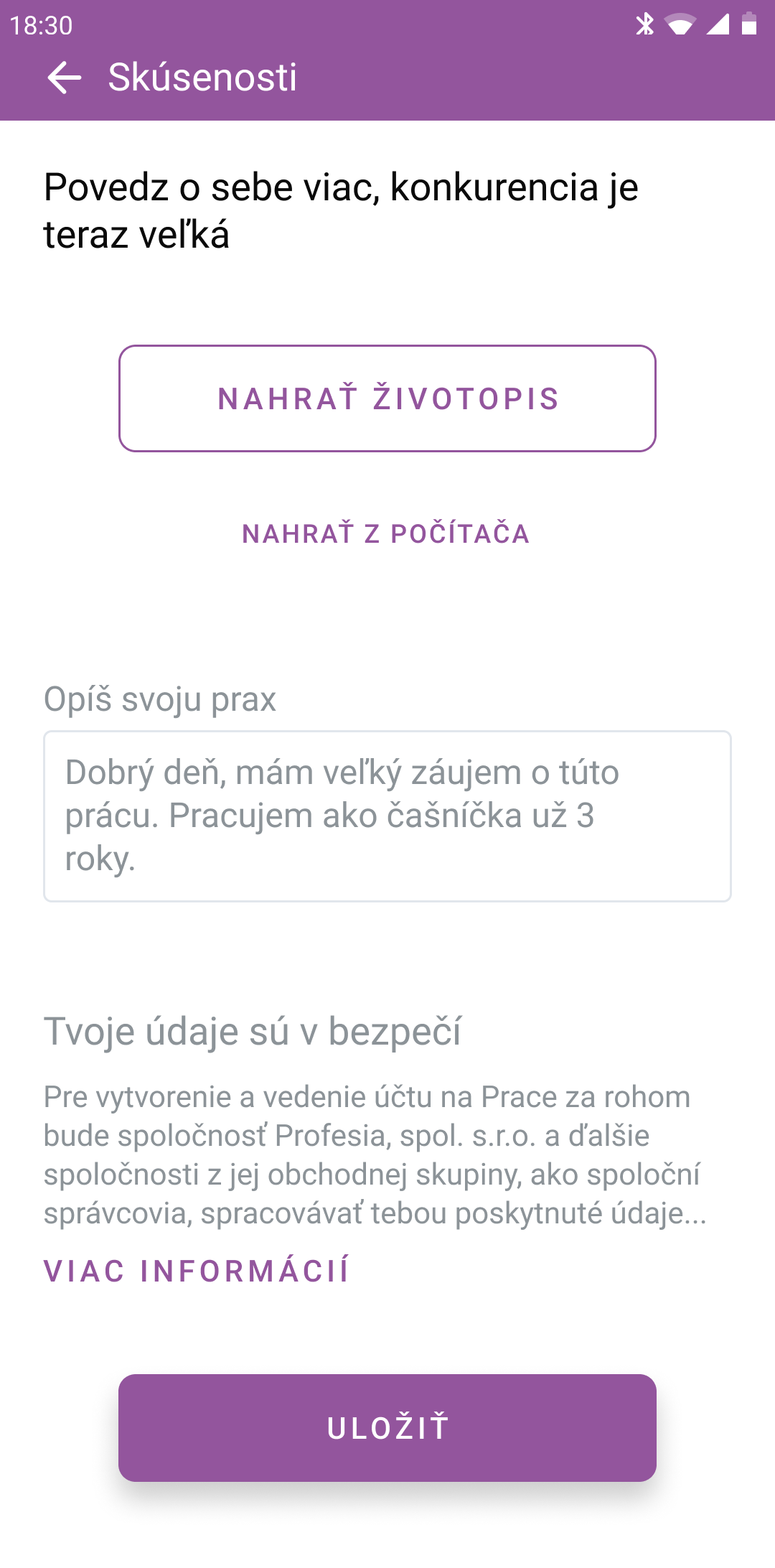Open the Viac informácií link
Viewport: 775px width, 1568px height.
coord(197,1270)
